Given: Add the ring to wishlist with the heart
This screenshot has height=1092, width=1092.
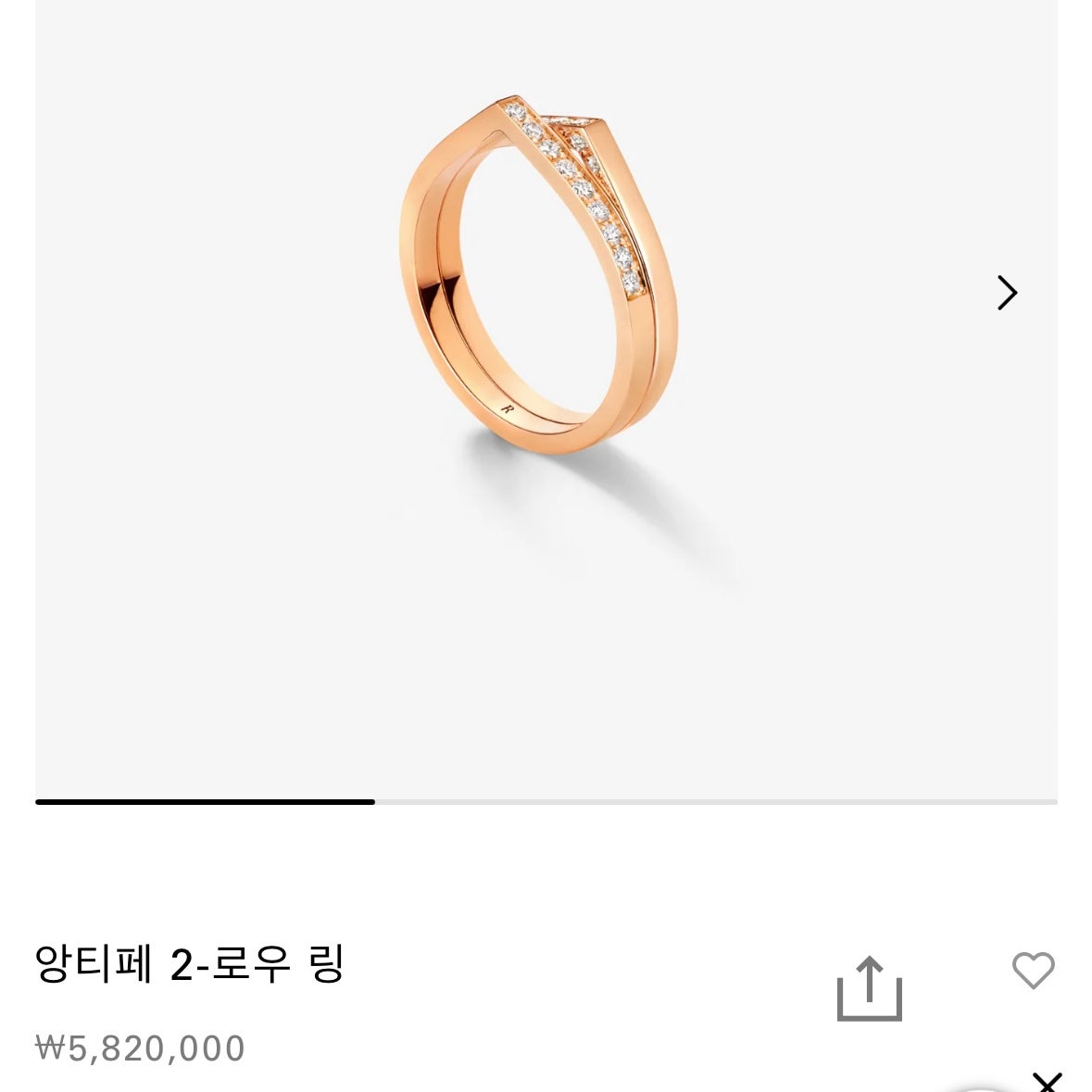Looking at the screenshot, I should (1033, 971).
